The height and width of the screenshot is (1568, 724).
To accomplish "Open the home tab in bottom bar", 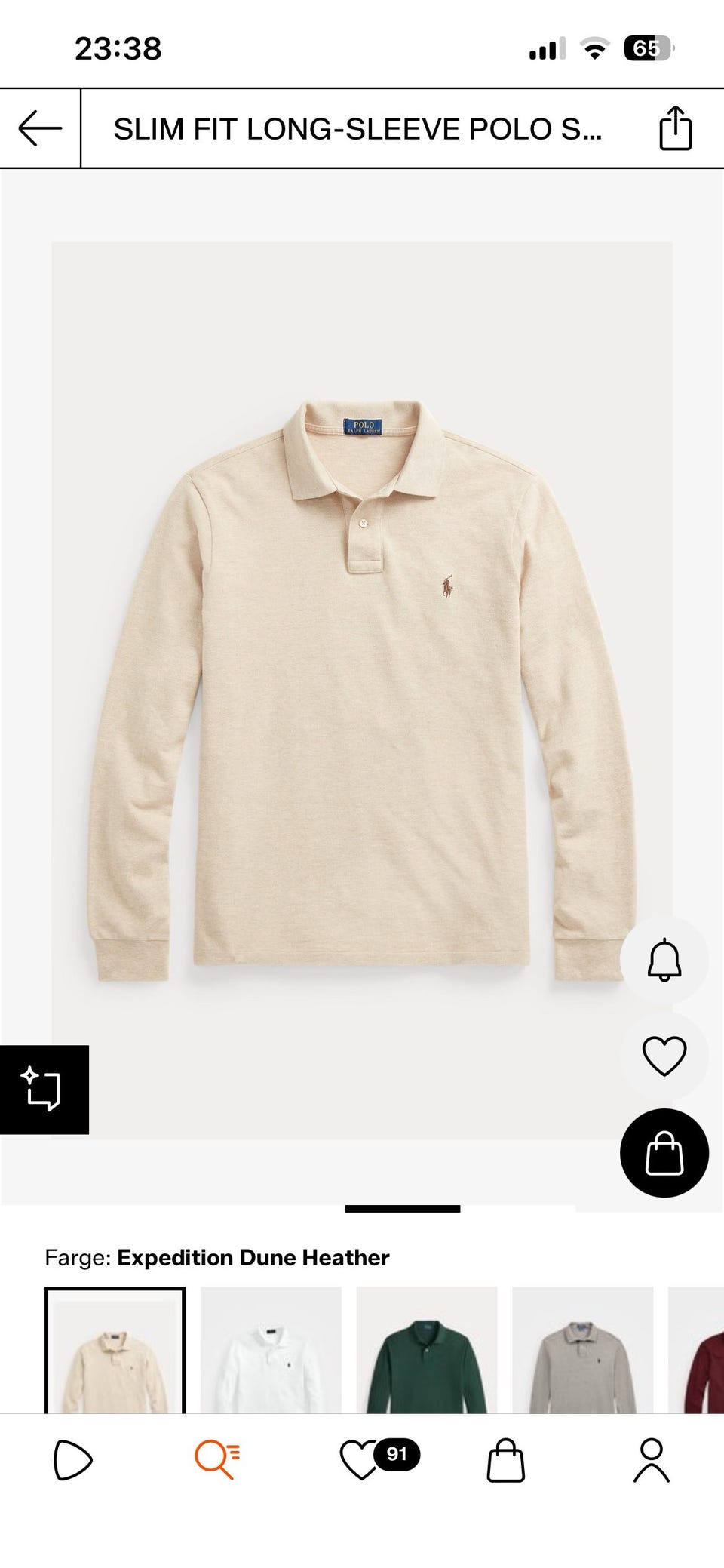I will tap(72, 1460).
